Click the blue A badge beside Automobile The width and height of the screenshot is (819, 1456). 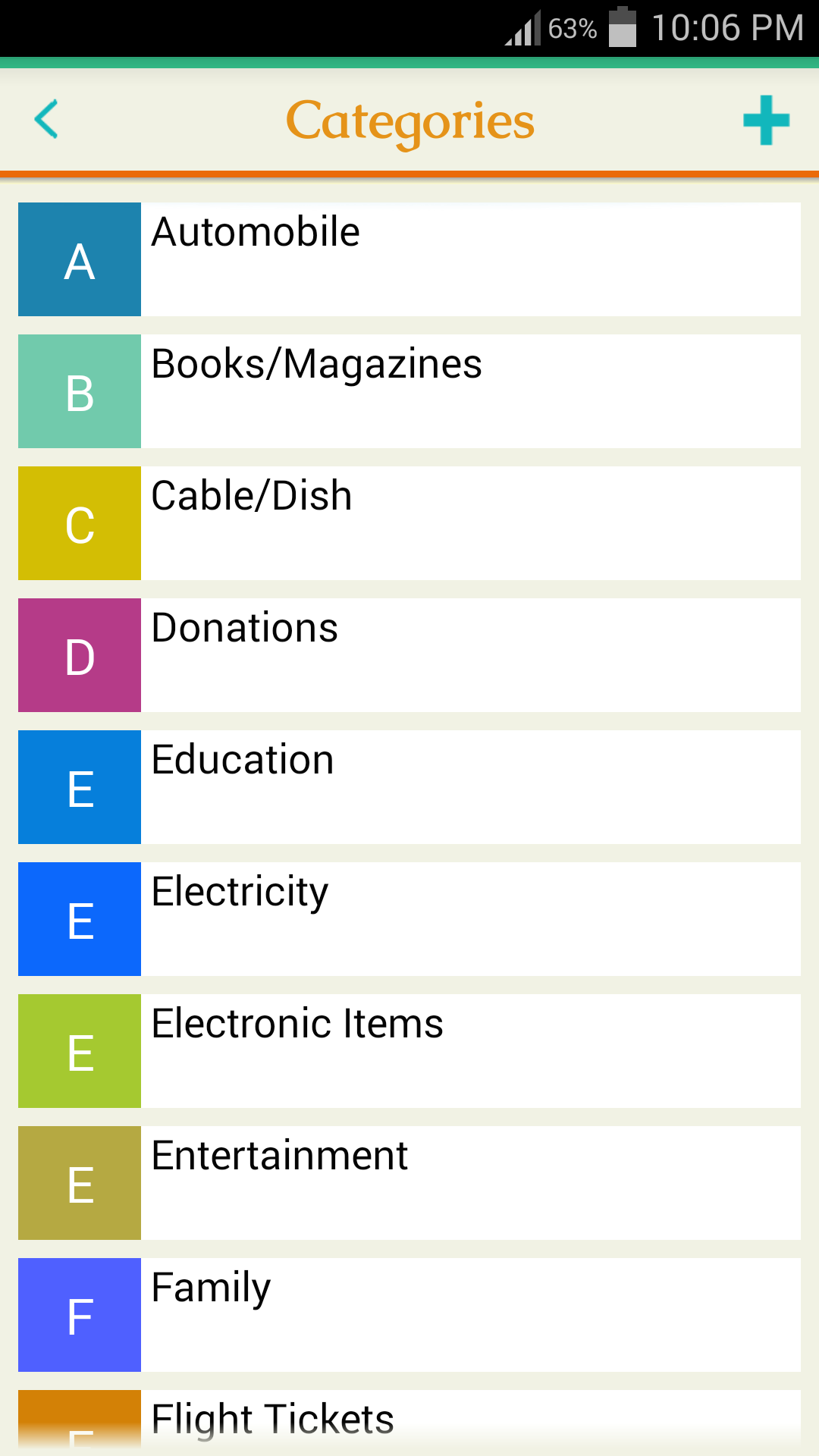pyautogui.click(x=79, y=259)
